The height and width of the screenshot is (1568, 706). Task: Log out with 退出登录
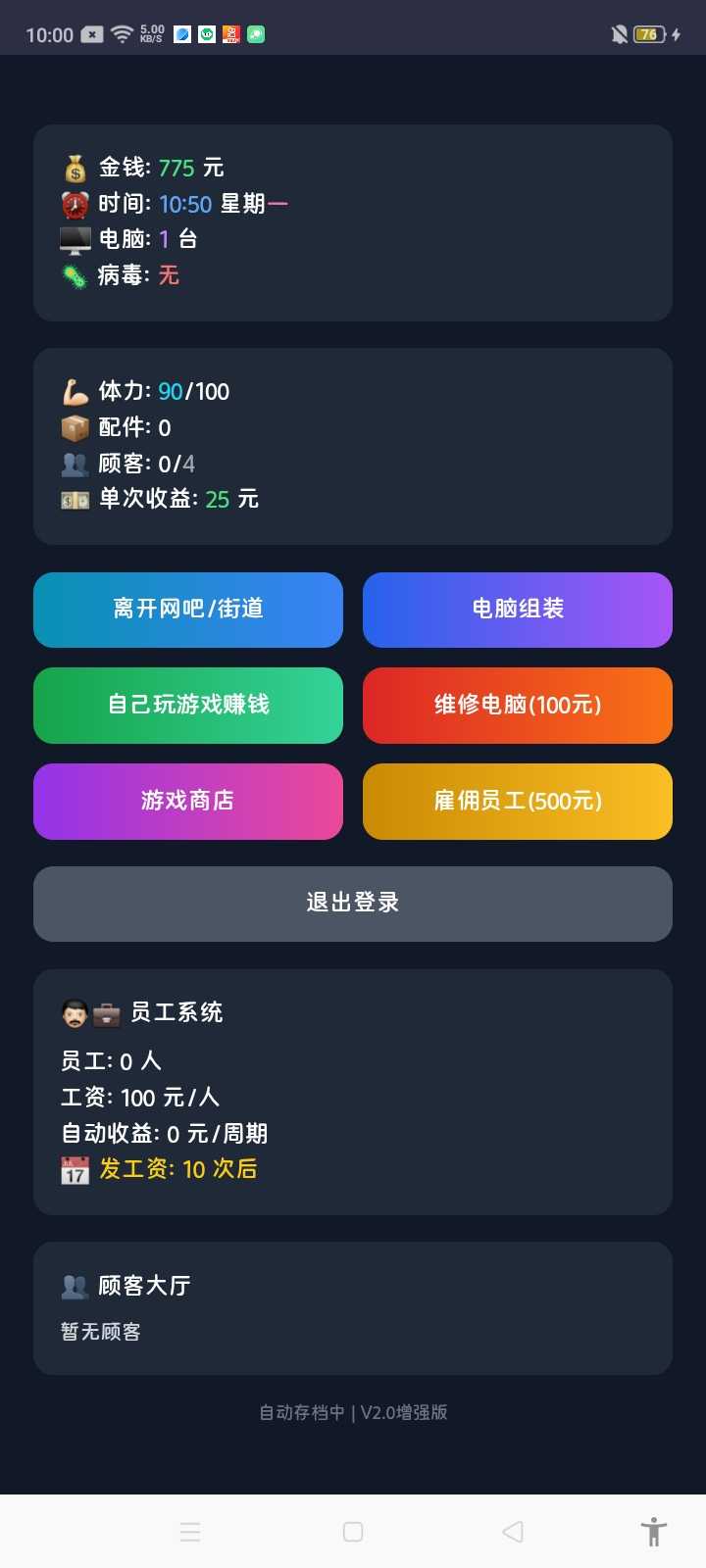(353, 904)
